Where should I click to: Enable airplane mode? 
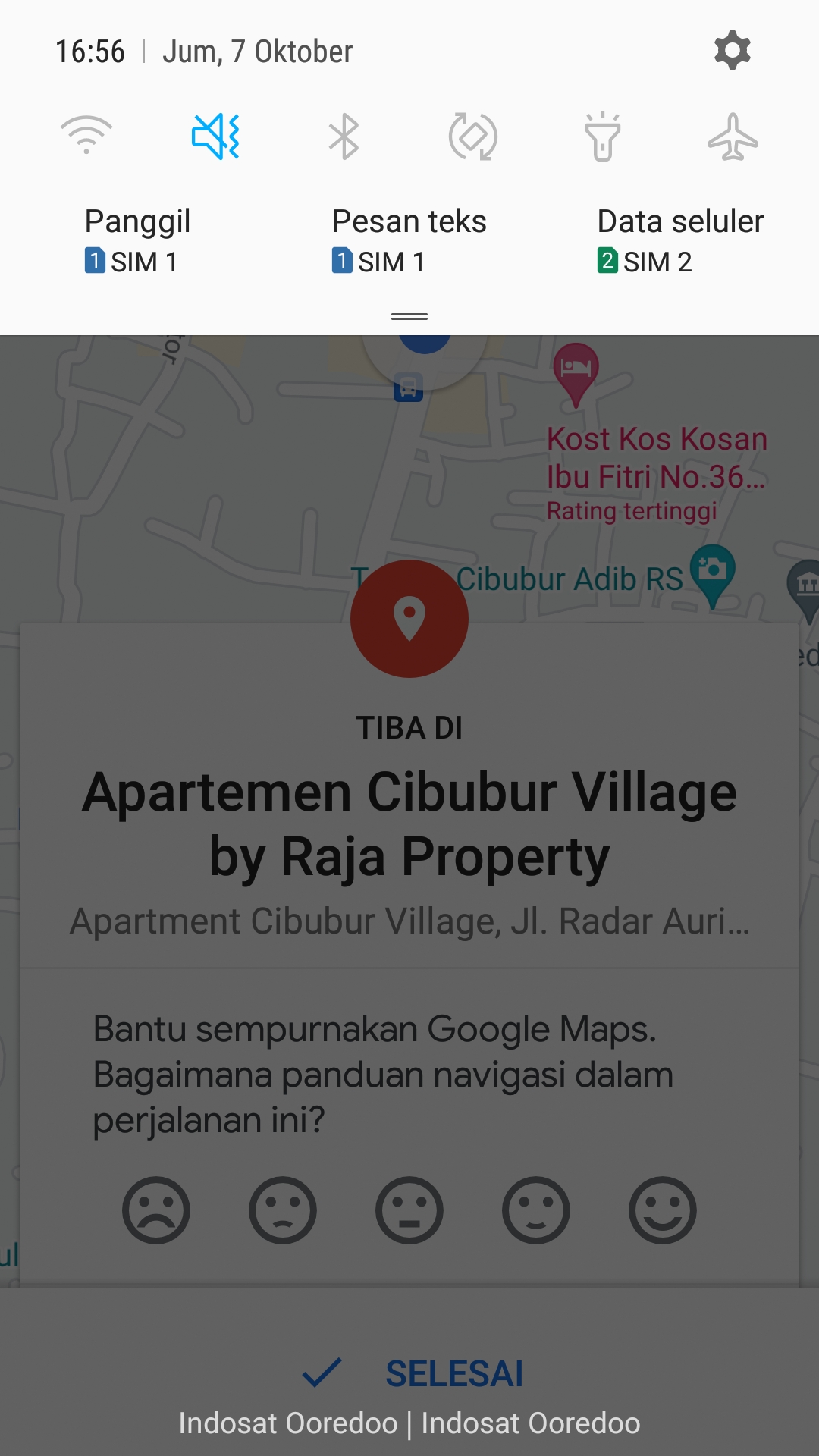tap(732, 136)
